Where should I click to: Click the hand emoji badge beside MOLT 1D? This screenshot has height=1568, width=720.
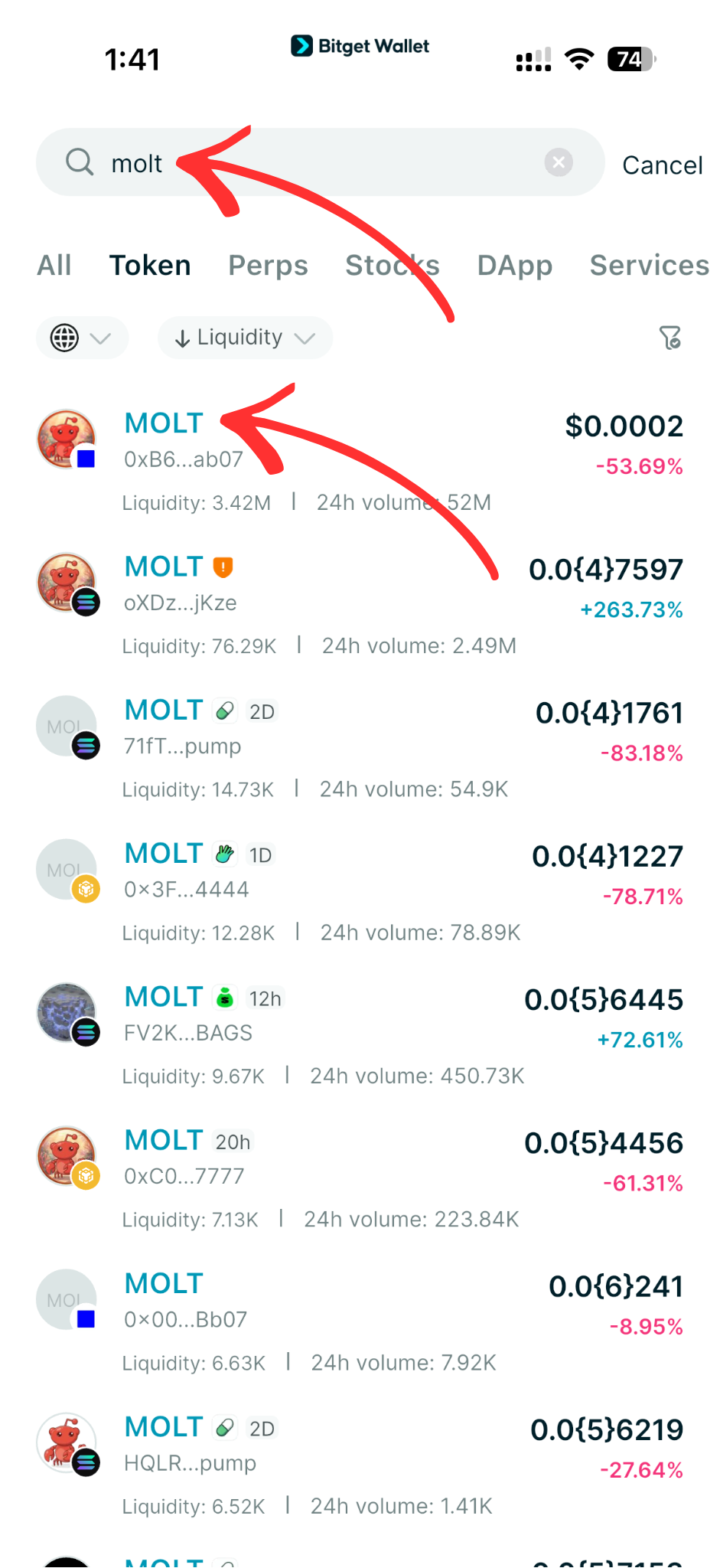(223, 852)
